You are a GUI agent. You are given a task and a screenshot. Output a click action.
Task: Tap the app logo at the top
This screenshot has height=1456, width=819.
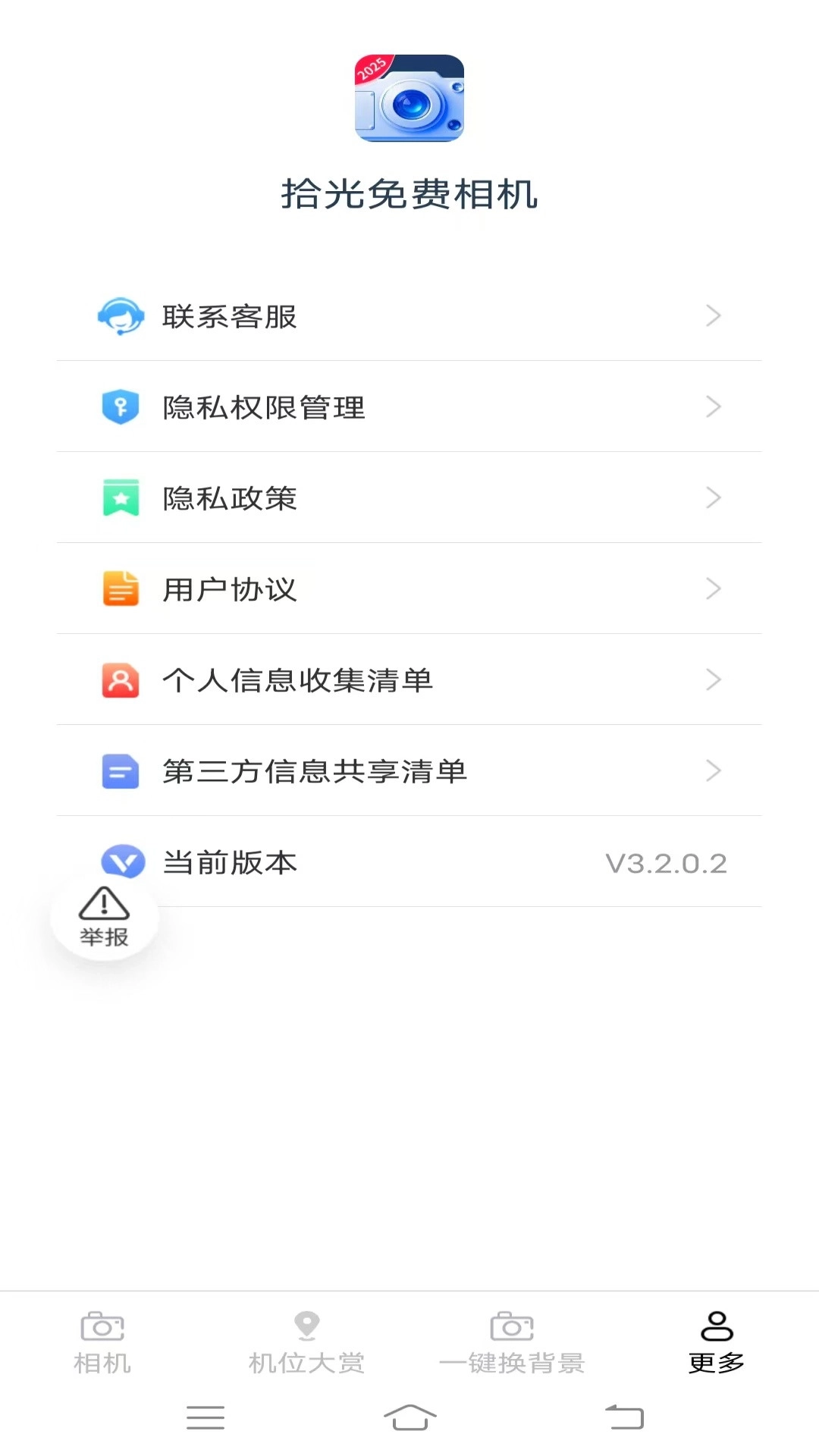coord(409,99)
